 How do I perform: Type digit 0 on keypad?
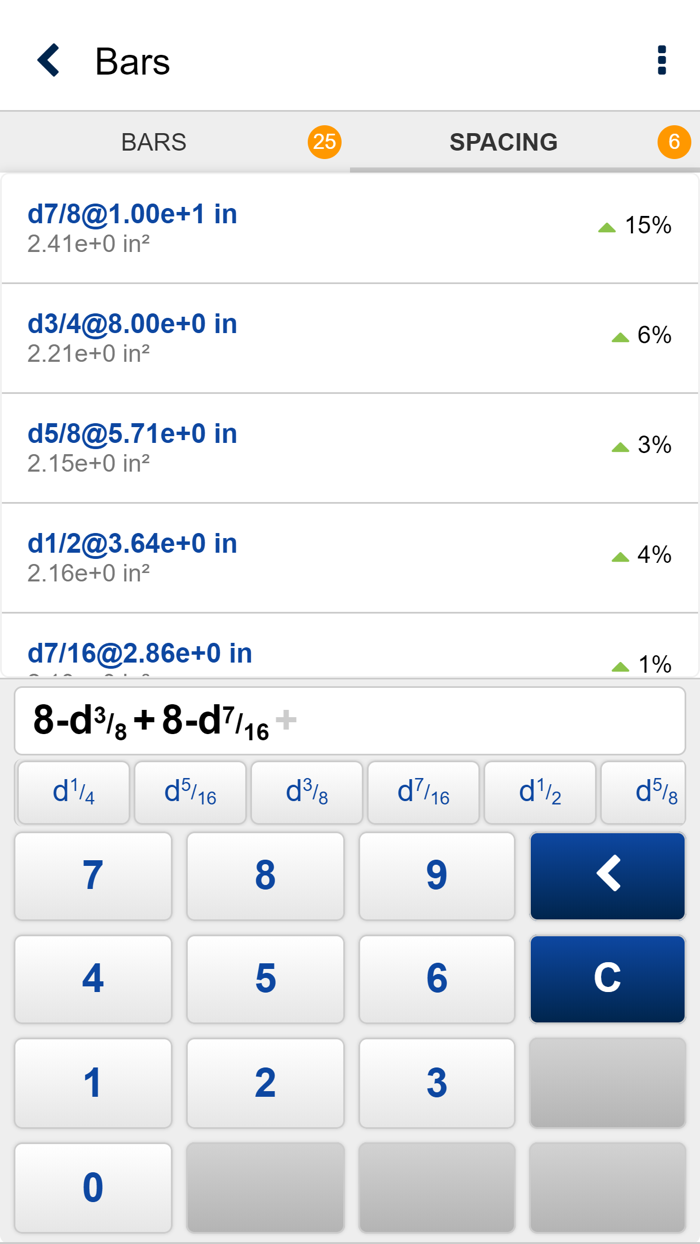(93, 1188)
